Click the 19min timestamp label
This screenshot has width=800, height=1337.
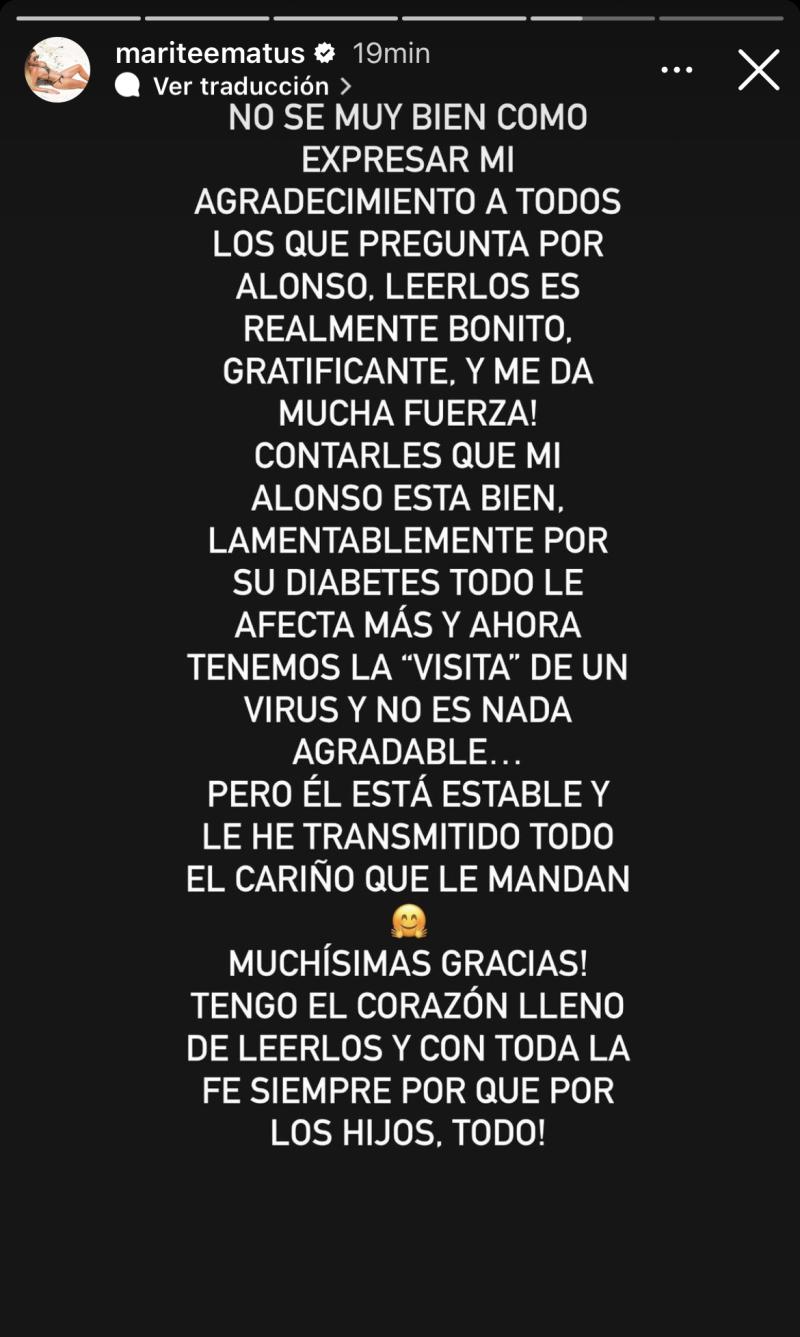(x=391, y=53)
